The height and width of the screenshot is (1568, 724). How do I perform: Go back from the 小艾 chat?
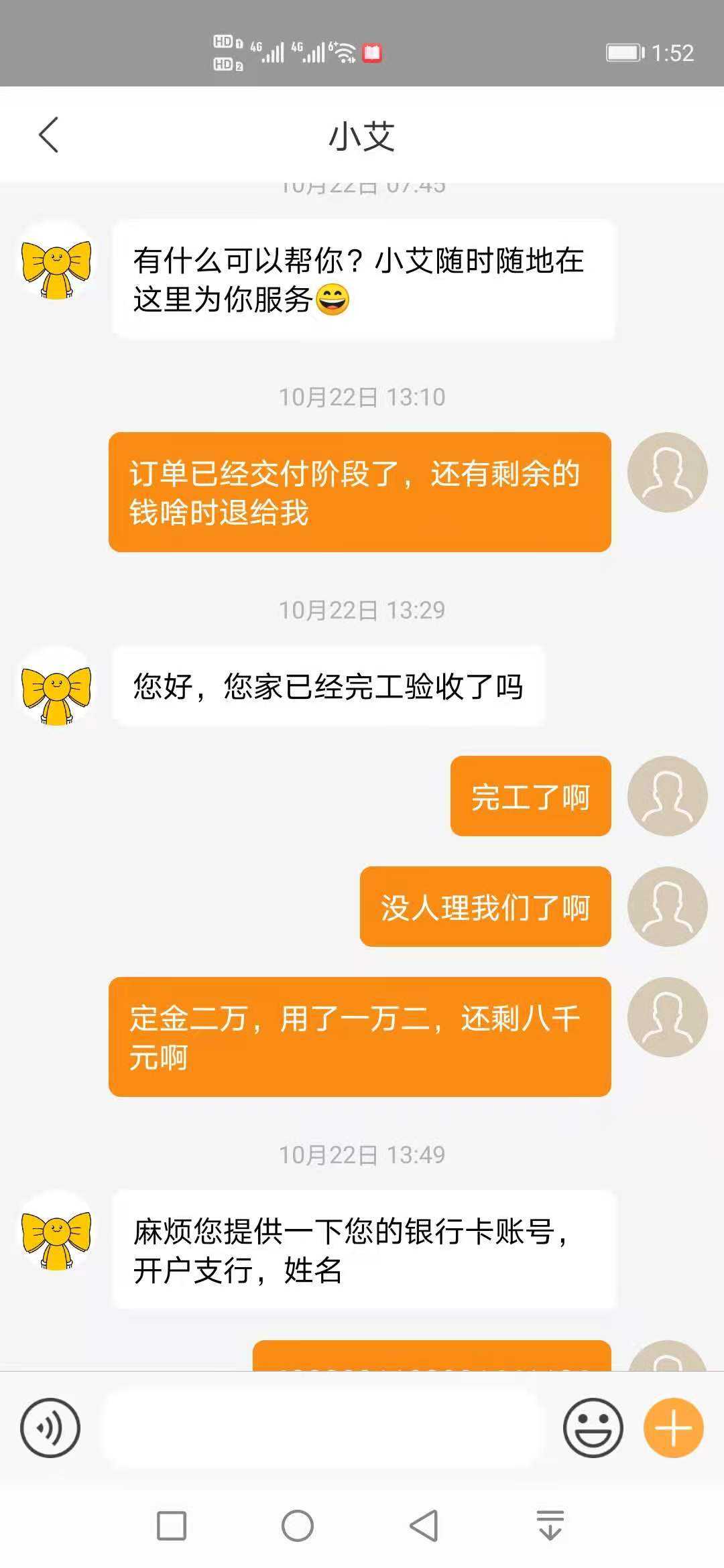(x=48, y=135)
